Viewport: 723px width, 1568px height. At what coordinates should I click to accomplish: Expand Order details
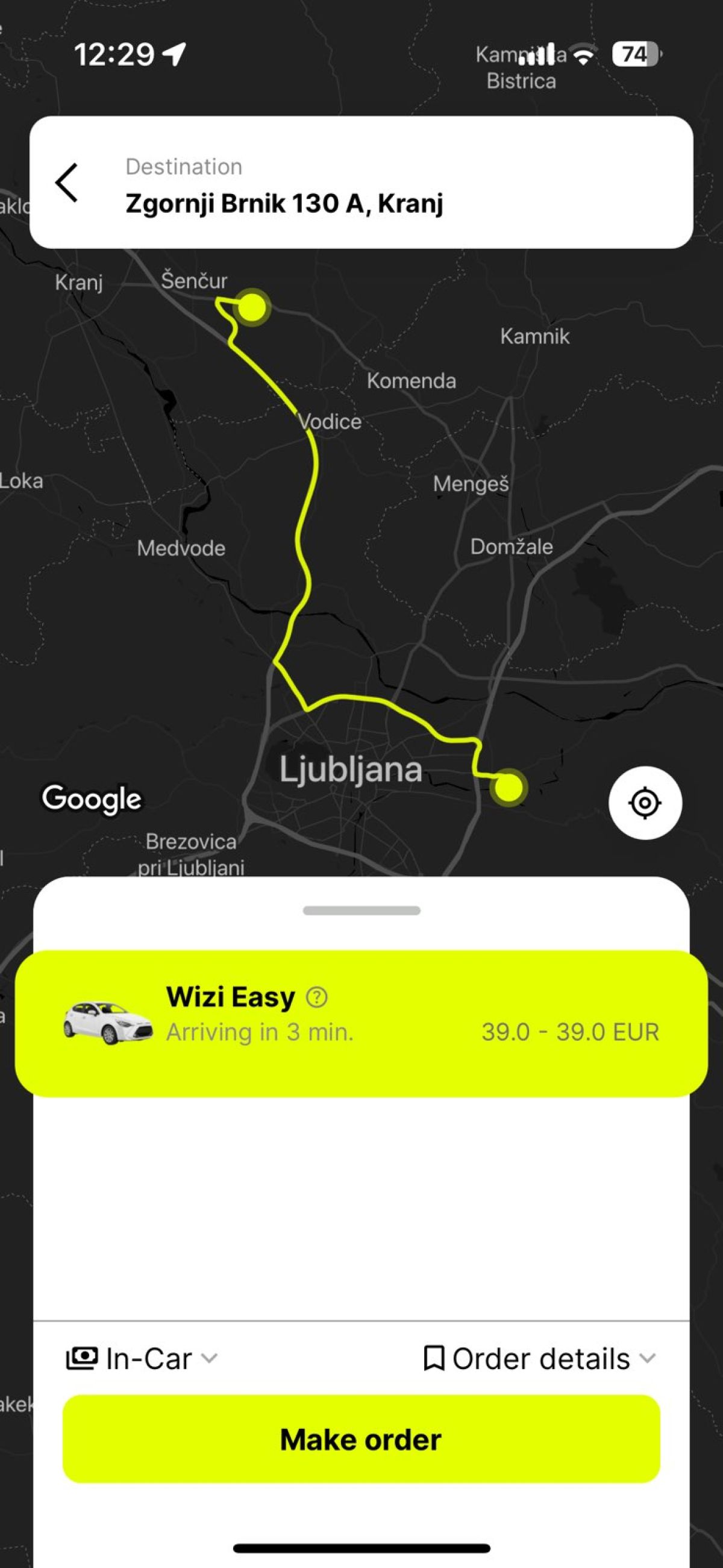pyautogui.click(x=539, y=1358)
